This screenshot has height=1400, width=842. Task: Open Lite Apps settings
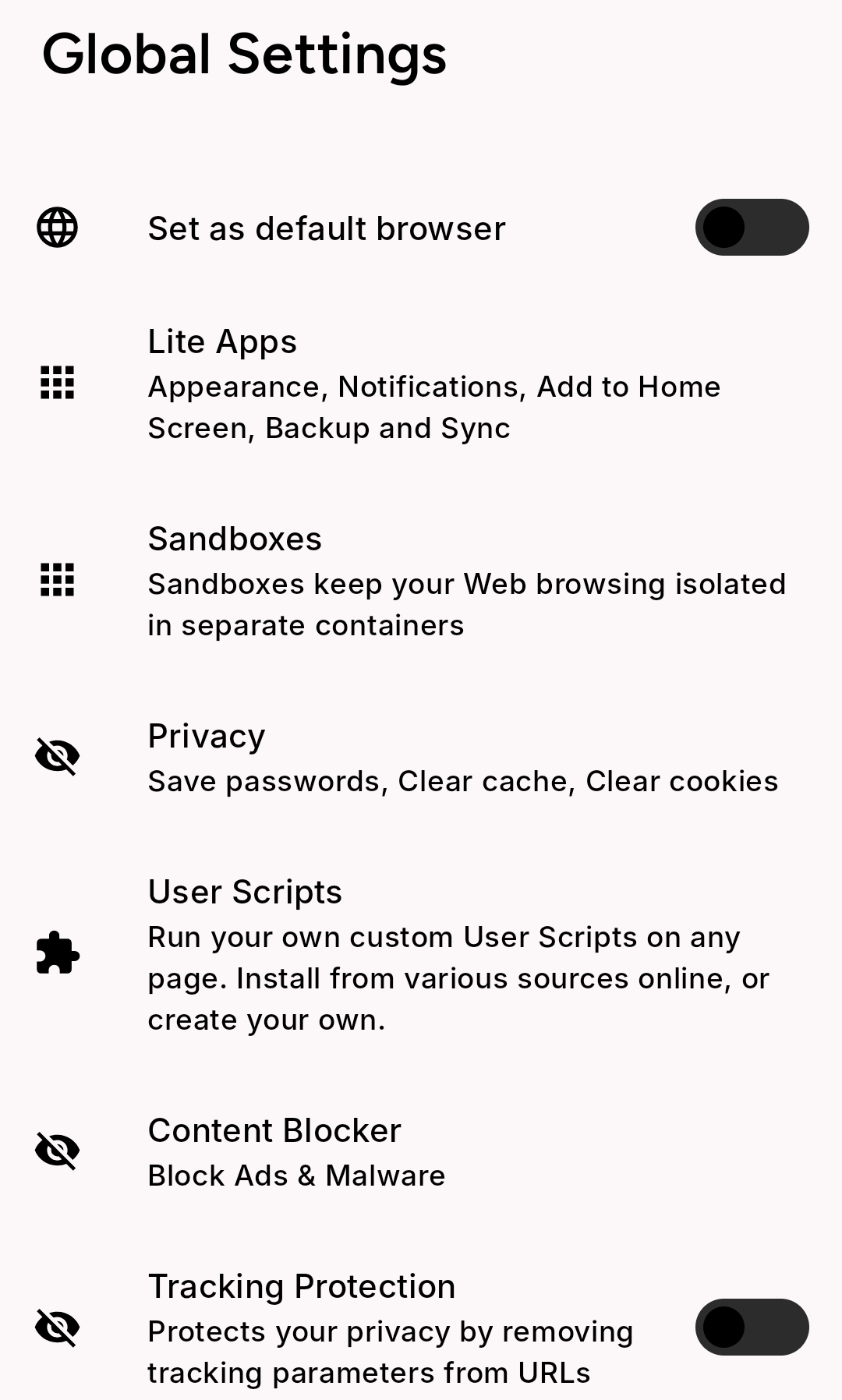click(x=421, y=384)
